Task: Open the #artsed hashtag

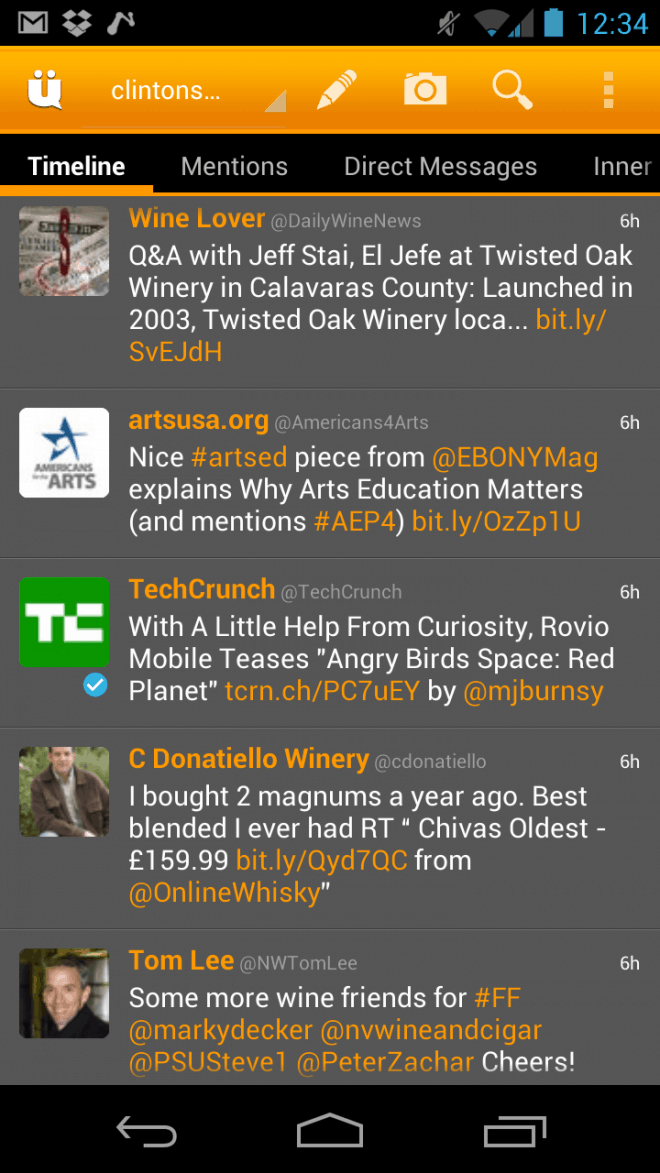Action: click(x=239, y=458)
